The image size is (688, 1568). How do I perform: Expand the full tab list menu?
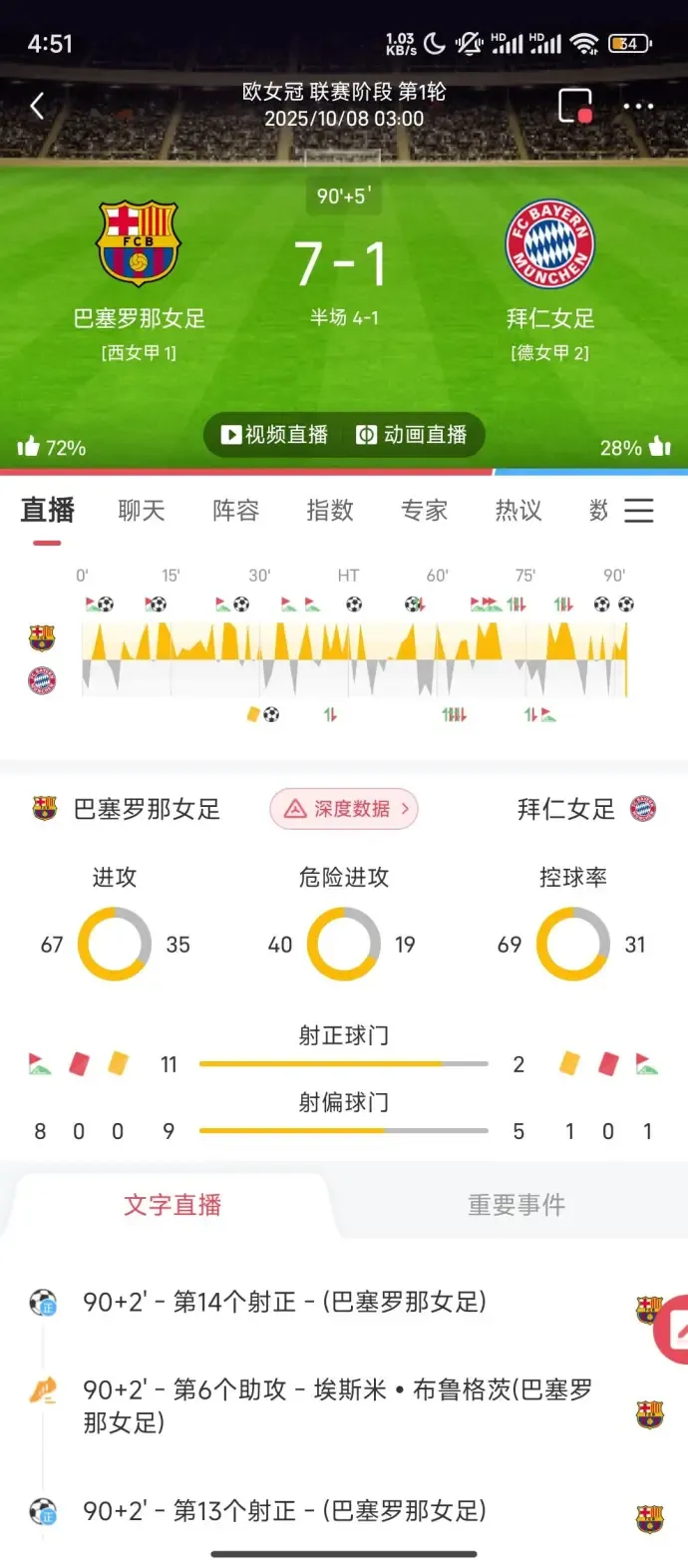pyautogui.click(x=639, y=511)
